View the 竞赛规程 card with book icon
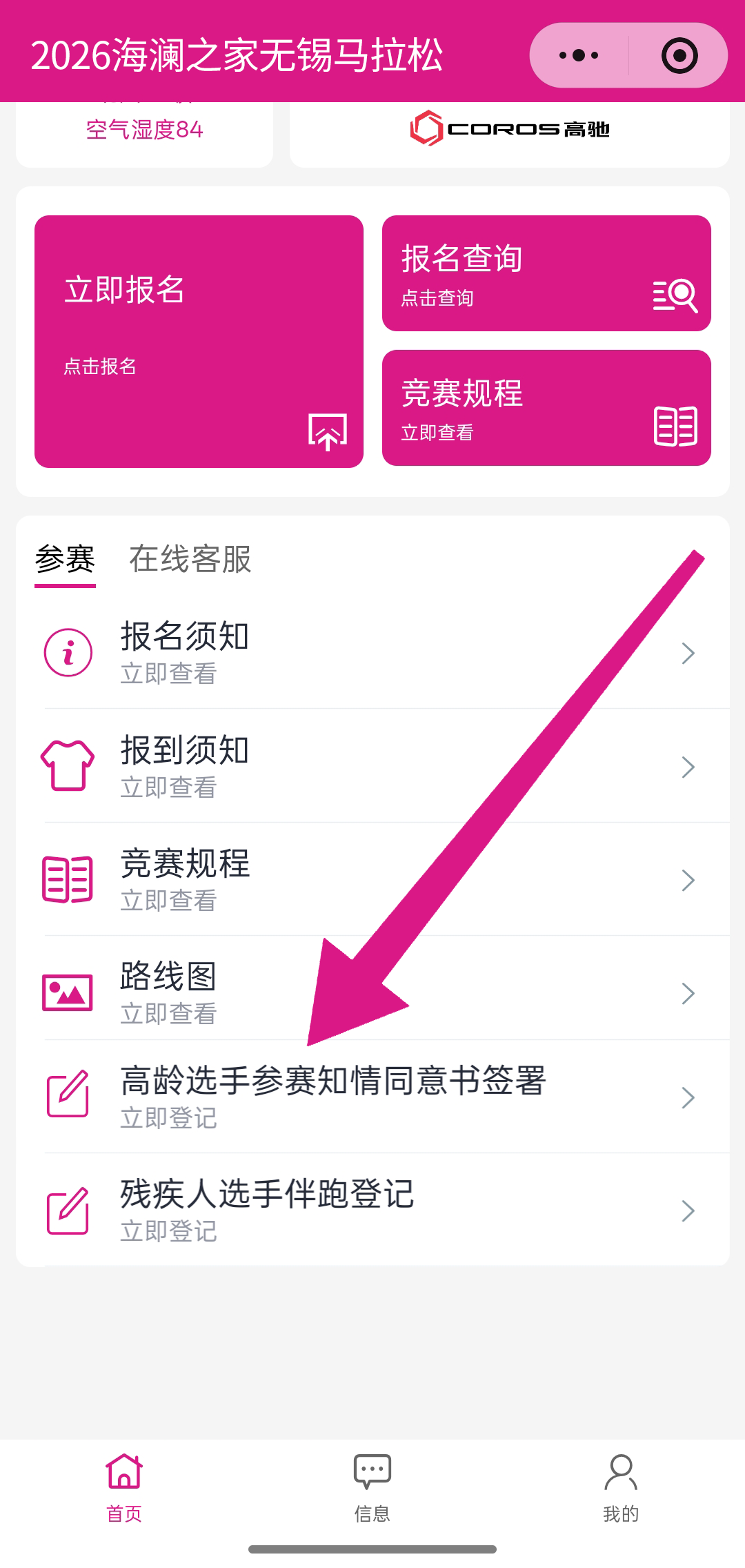This screenshot has width=745, height=1568. (x=546, y=408)
